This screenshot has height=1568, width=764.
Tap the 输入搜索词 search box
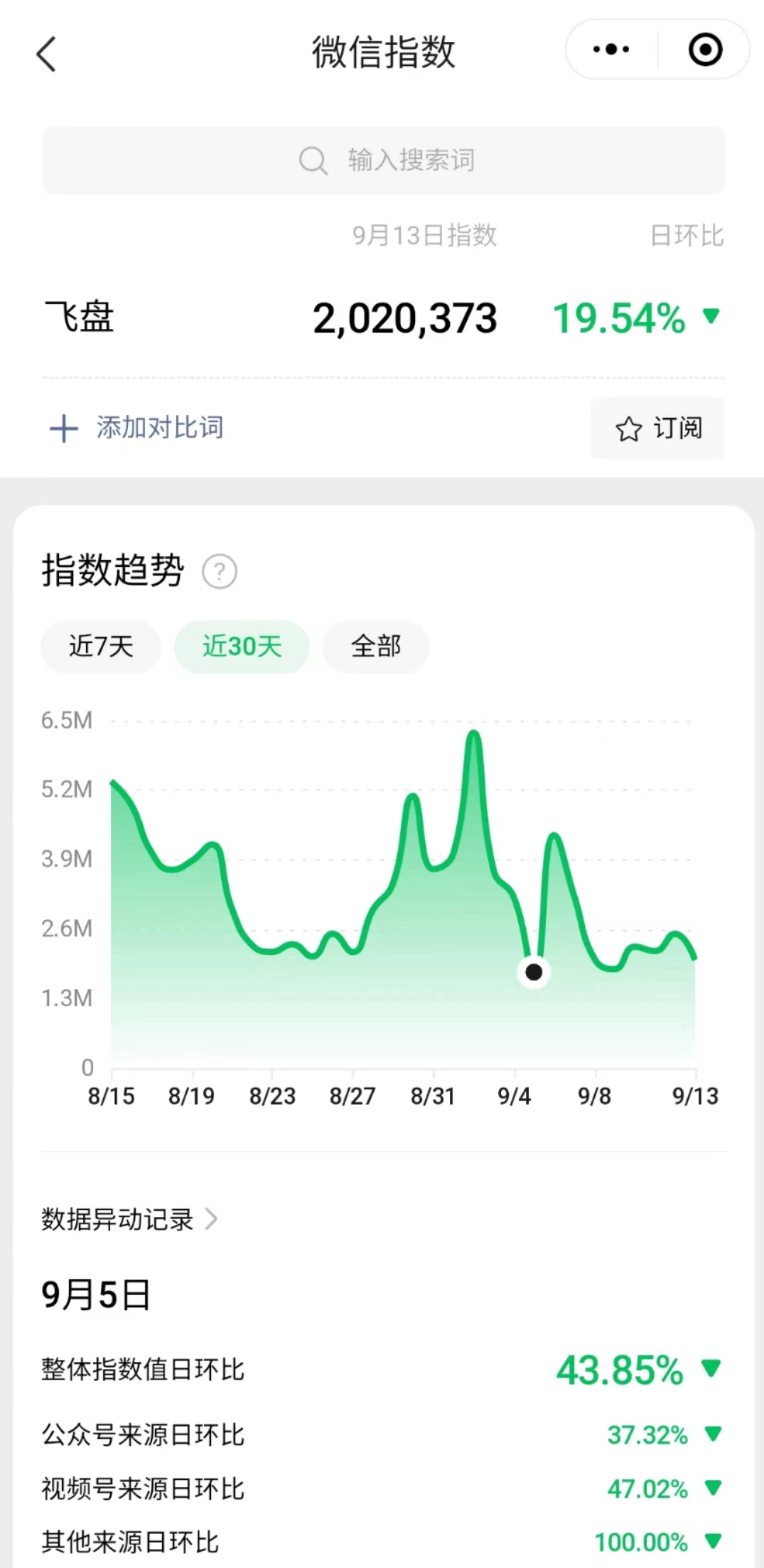[x=384, y=160]
